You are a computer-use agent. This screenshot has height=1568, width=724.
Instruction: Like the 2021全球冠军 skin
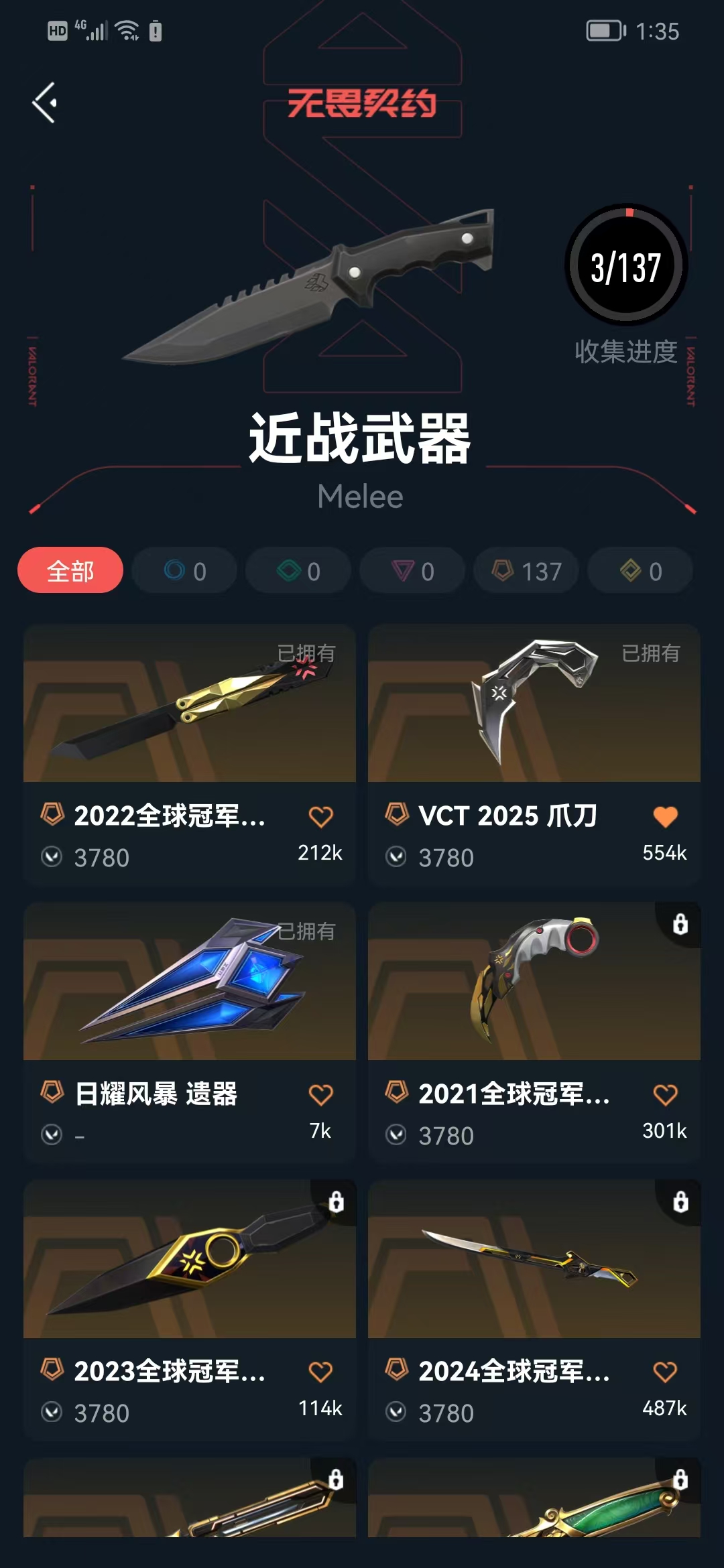click(x=665, y=1095)
